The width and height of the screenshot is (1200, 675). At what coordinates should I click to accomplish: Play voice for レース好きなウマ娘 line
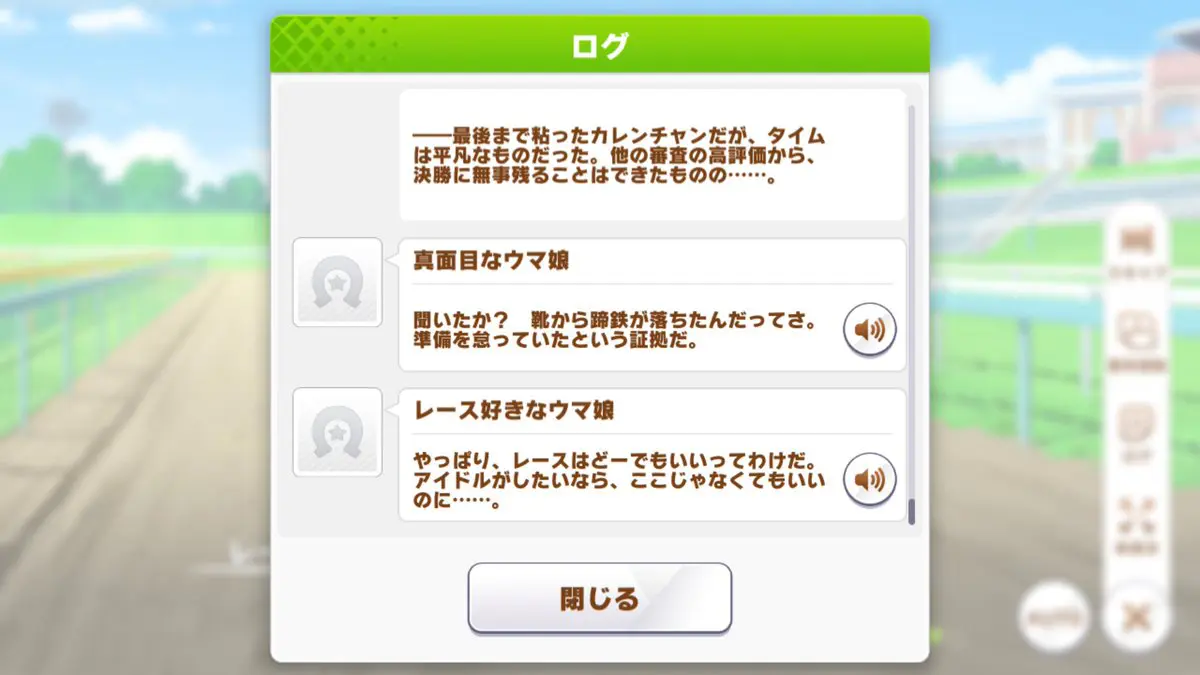tap(869, 480)
